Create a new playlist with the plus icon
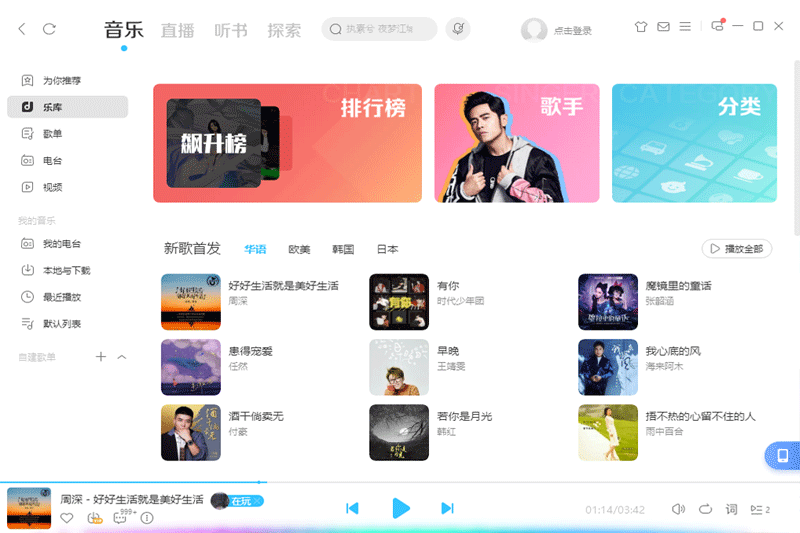Viewport: 800px width, 533px height. tap(101, 357)
